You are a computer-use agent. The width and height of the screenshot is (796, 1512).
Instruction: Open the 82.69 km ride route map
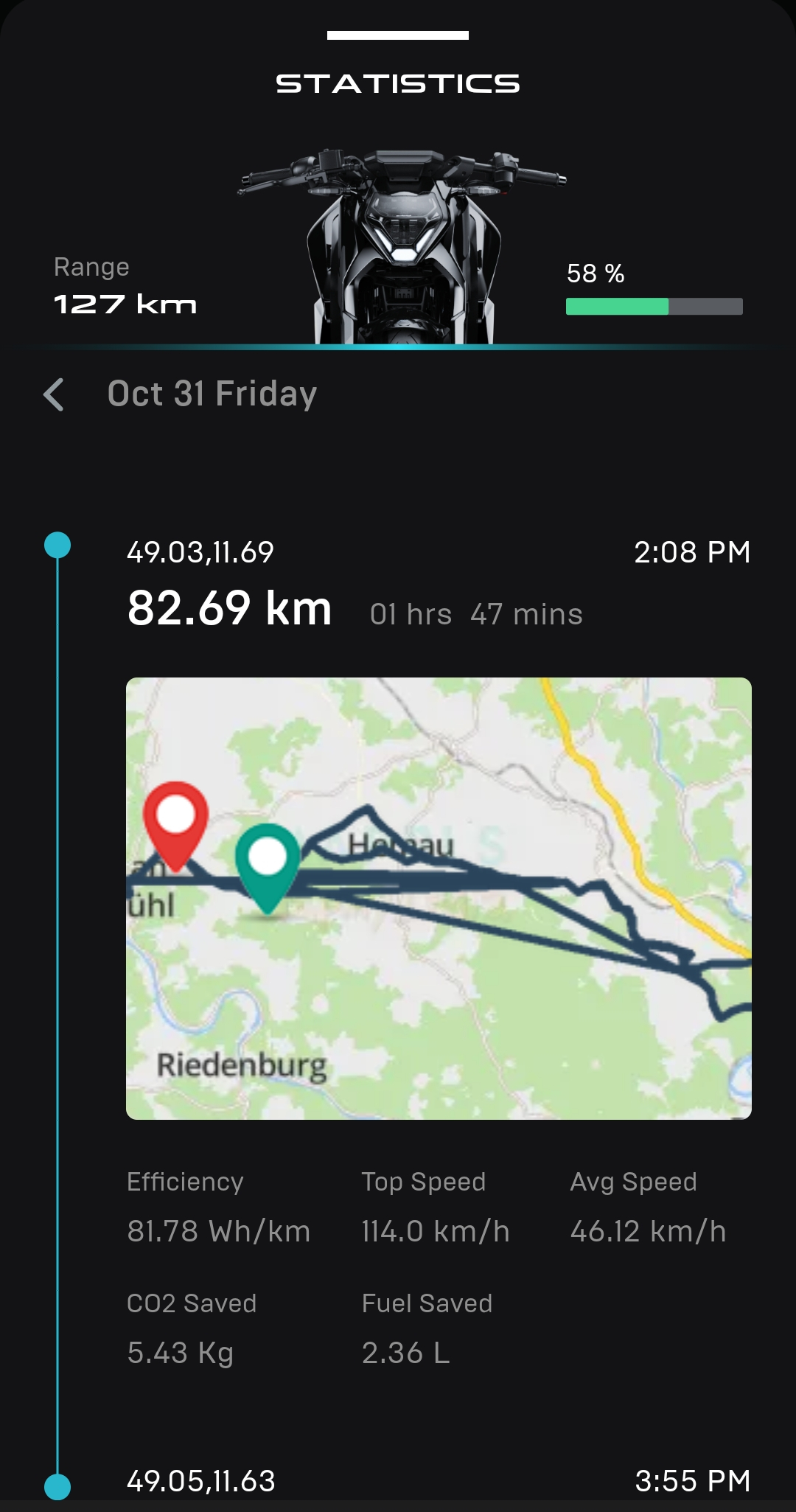[439, 898]
